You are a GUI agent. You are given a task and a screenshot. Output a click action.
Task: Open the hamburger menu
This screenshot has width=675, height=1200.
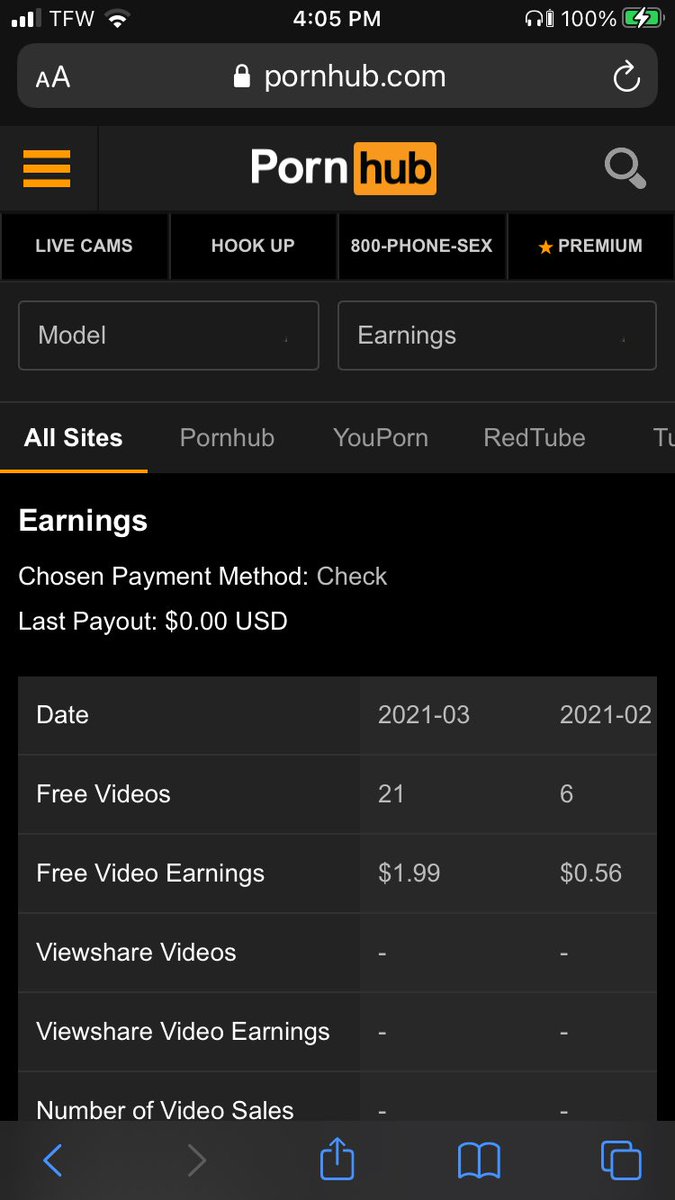47,168
